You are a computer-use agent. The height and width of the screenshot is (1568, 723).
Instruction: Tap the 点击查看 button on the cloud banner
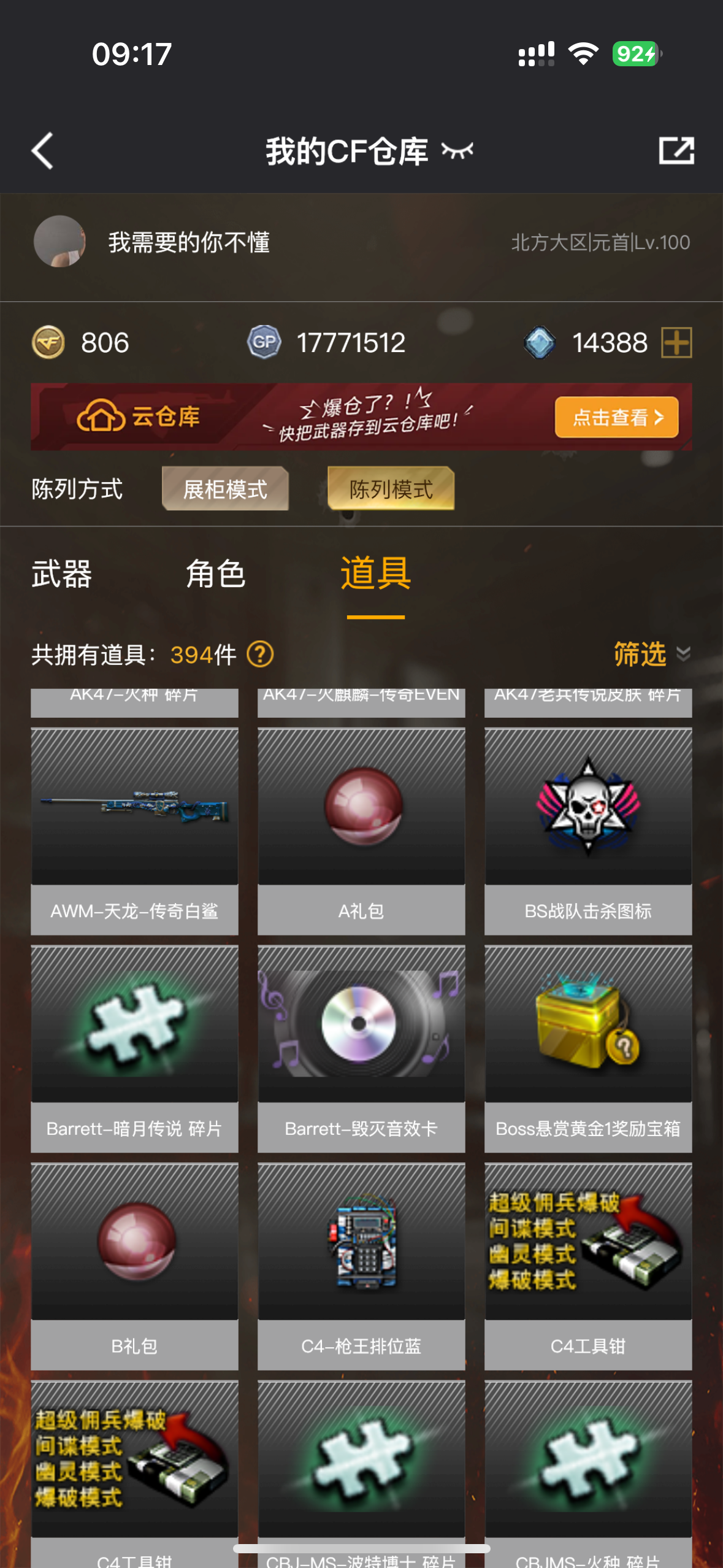coord(616,417)
